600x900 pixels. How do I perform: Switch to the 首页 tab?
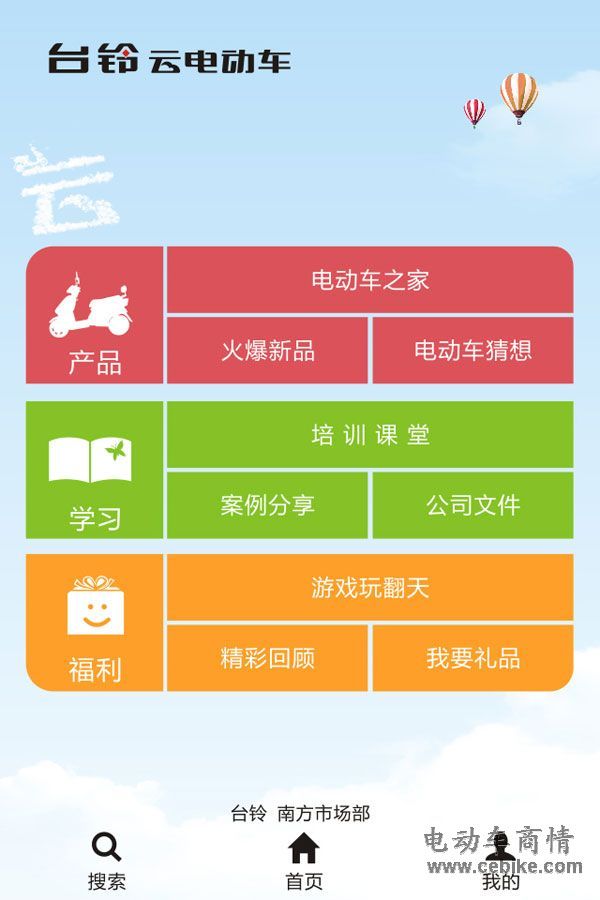(x=304, y=862)
